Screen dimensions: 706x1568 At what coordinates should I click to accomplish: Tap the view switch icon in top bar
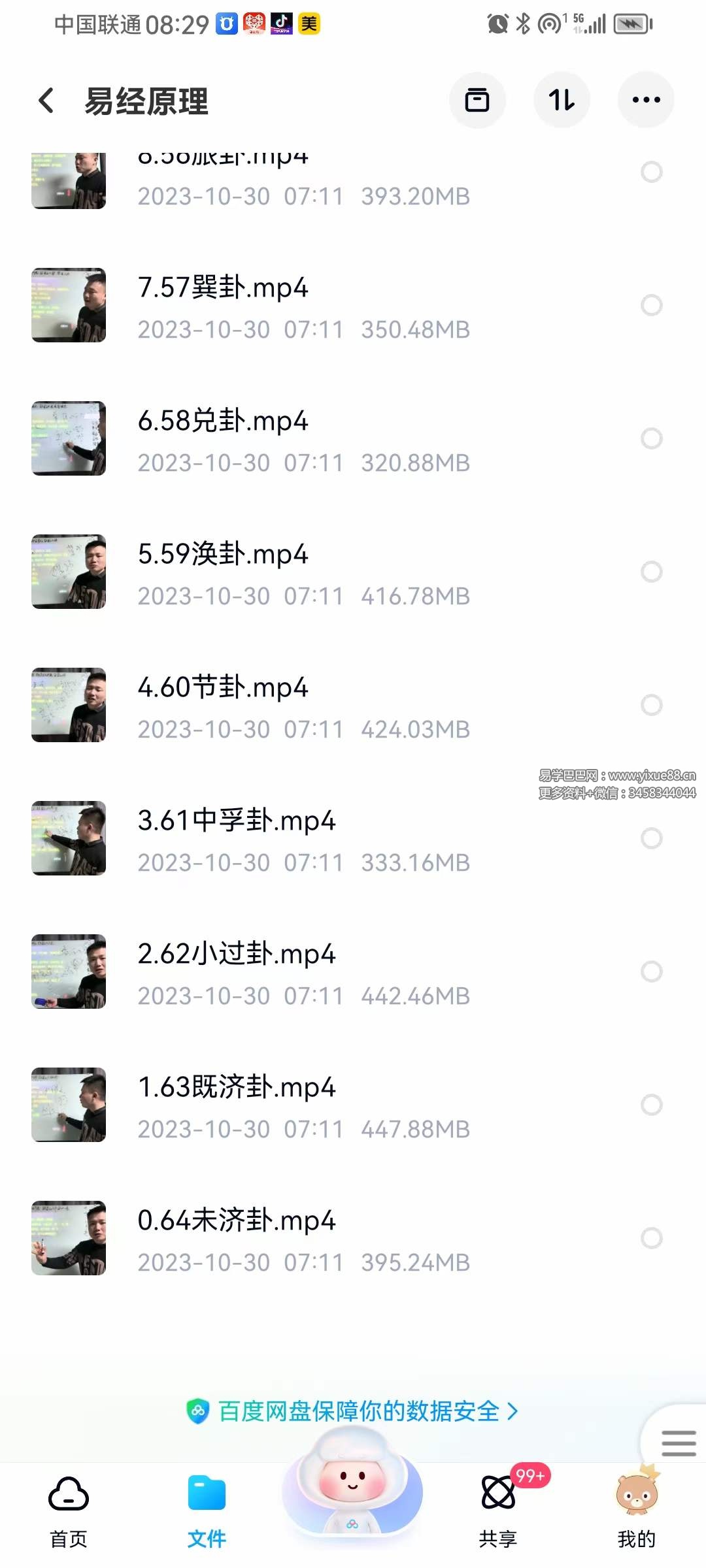[478, 99]
